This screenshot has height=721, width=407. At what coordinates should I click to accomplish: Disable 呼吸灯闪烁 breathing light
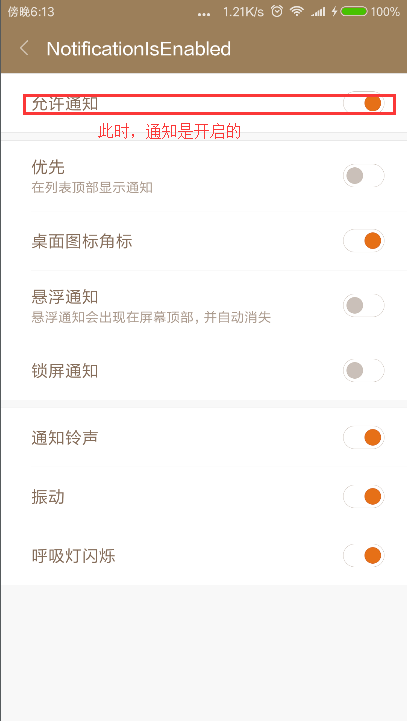point(363,555)
